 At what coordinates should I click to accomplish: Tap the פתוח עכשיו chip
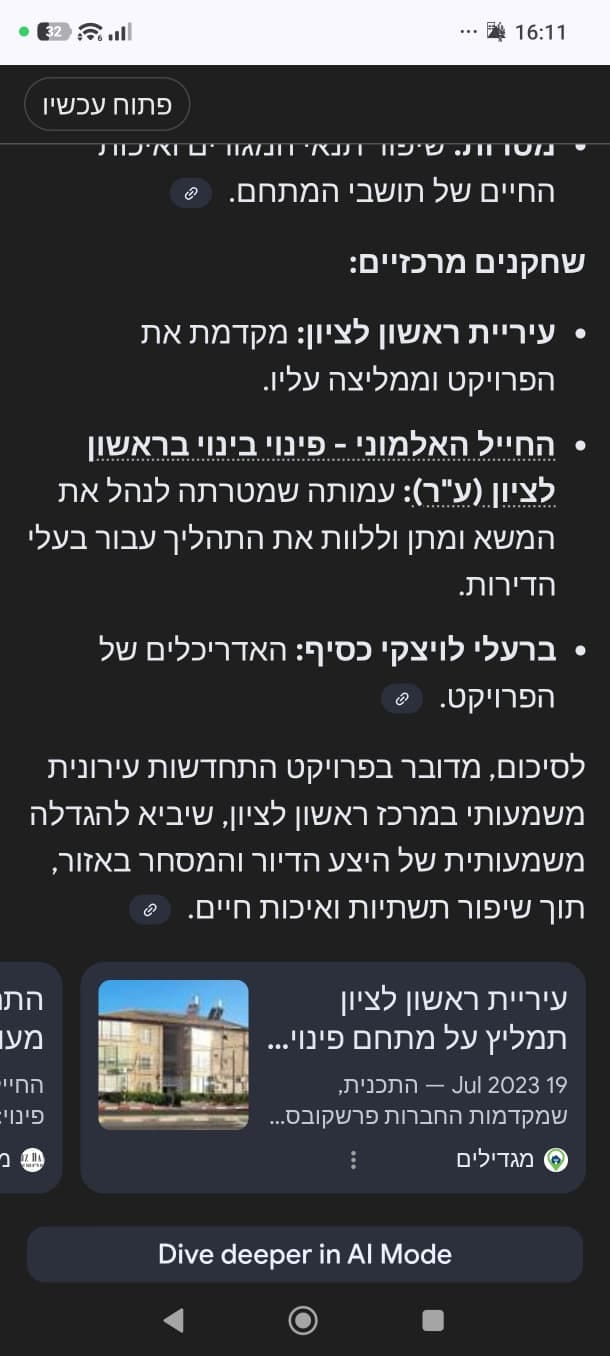click(107, 104)
